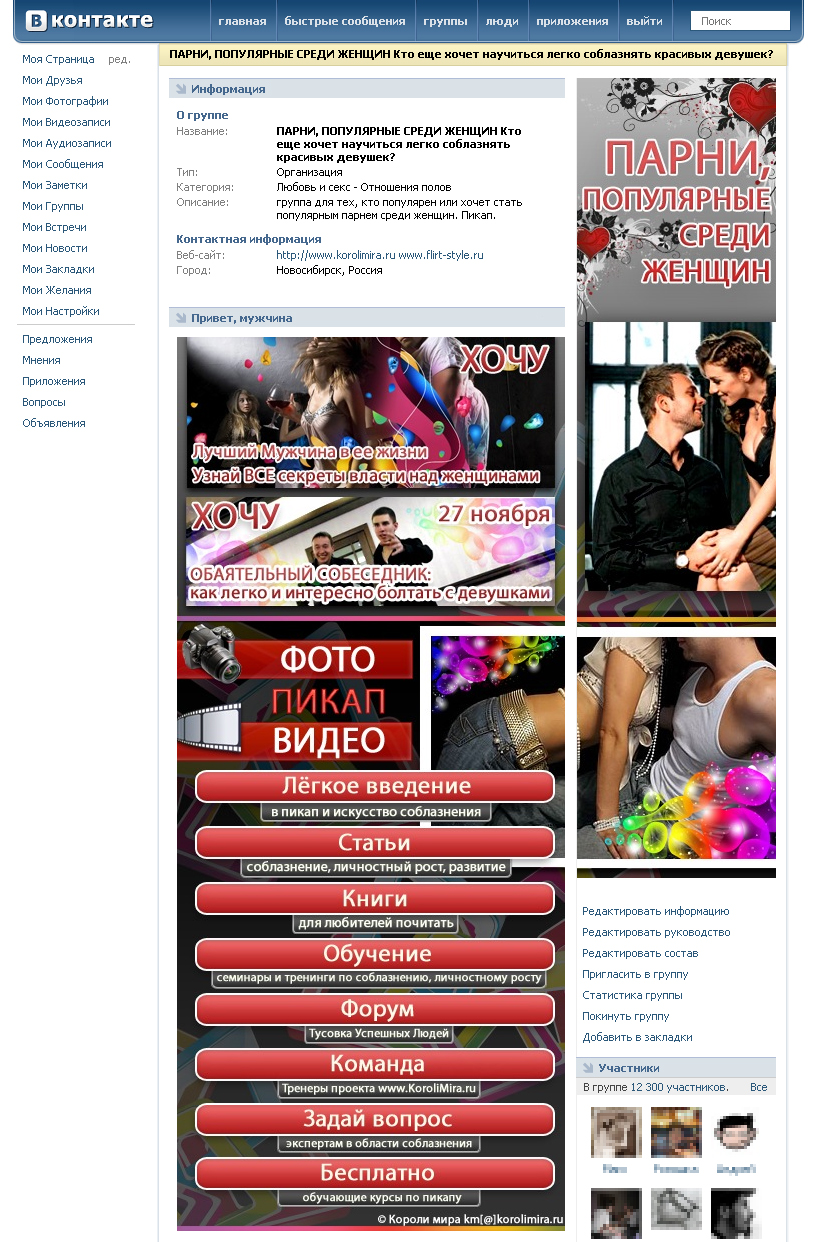The height and width of the screenshot is (1242, 817).
Task: Open the Форум button
Action: click(375, 1009)
